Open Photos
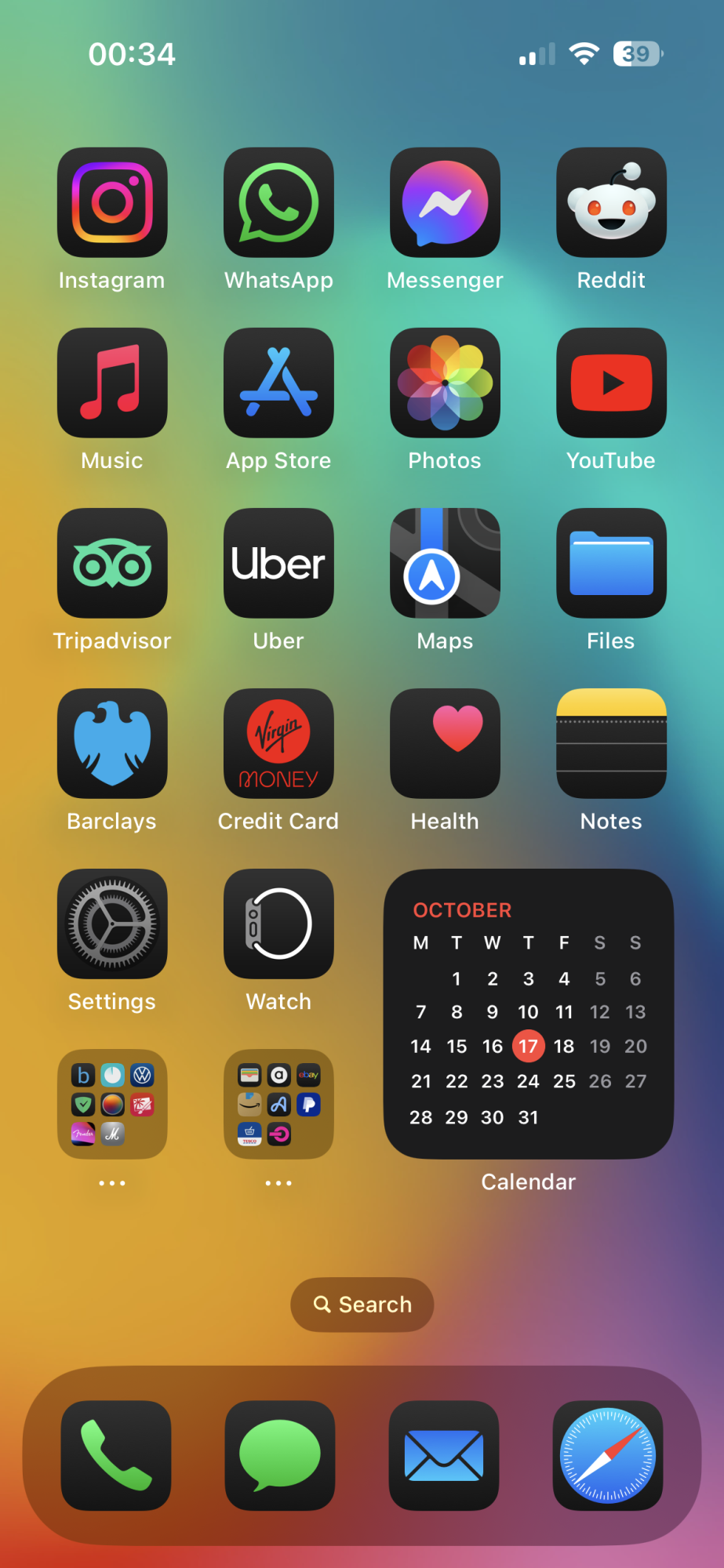 pyautogui.click(x=445, y=383)
